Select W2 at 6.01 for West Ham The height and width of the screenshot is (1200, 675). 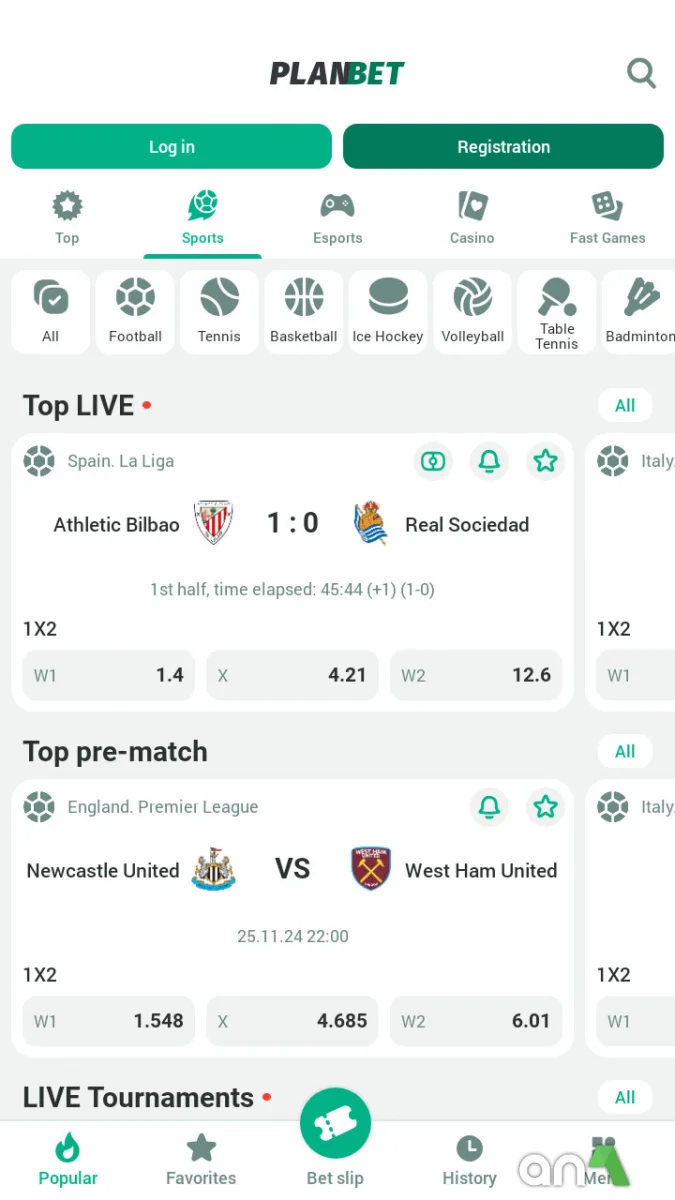point(476,1021)
